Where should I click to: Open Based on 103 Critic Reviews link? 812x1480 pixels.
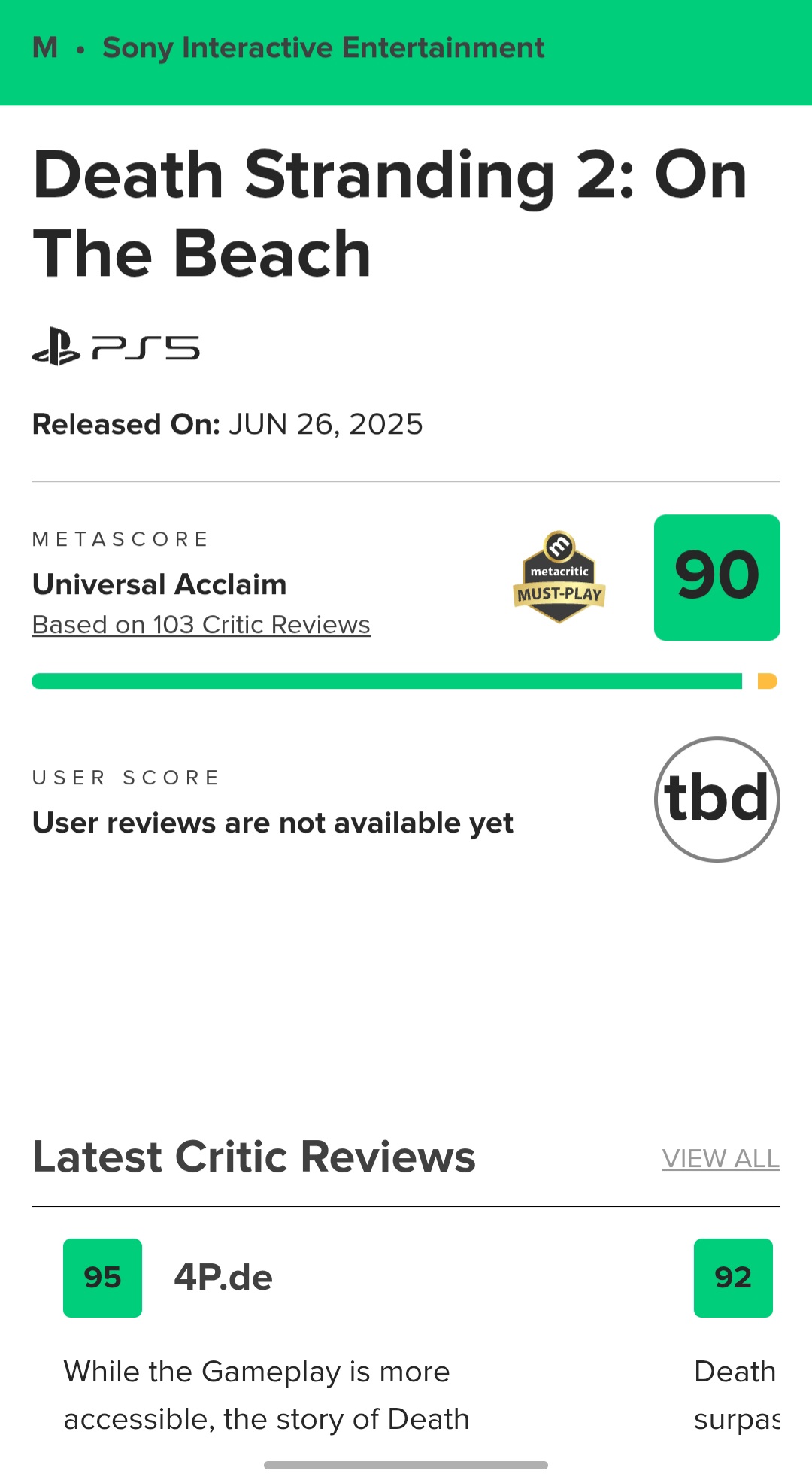pyautogui.click(x=201, y=625)
